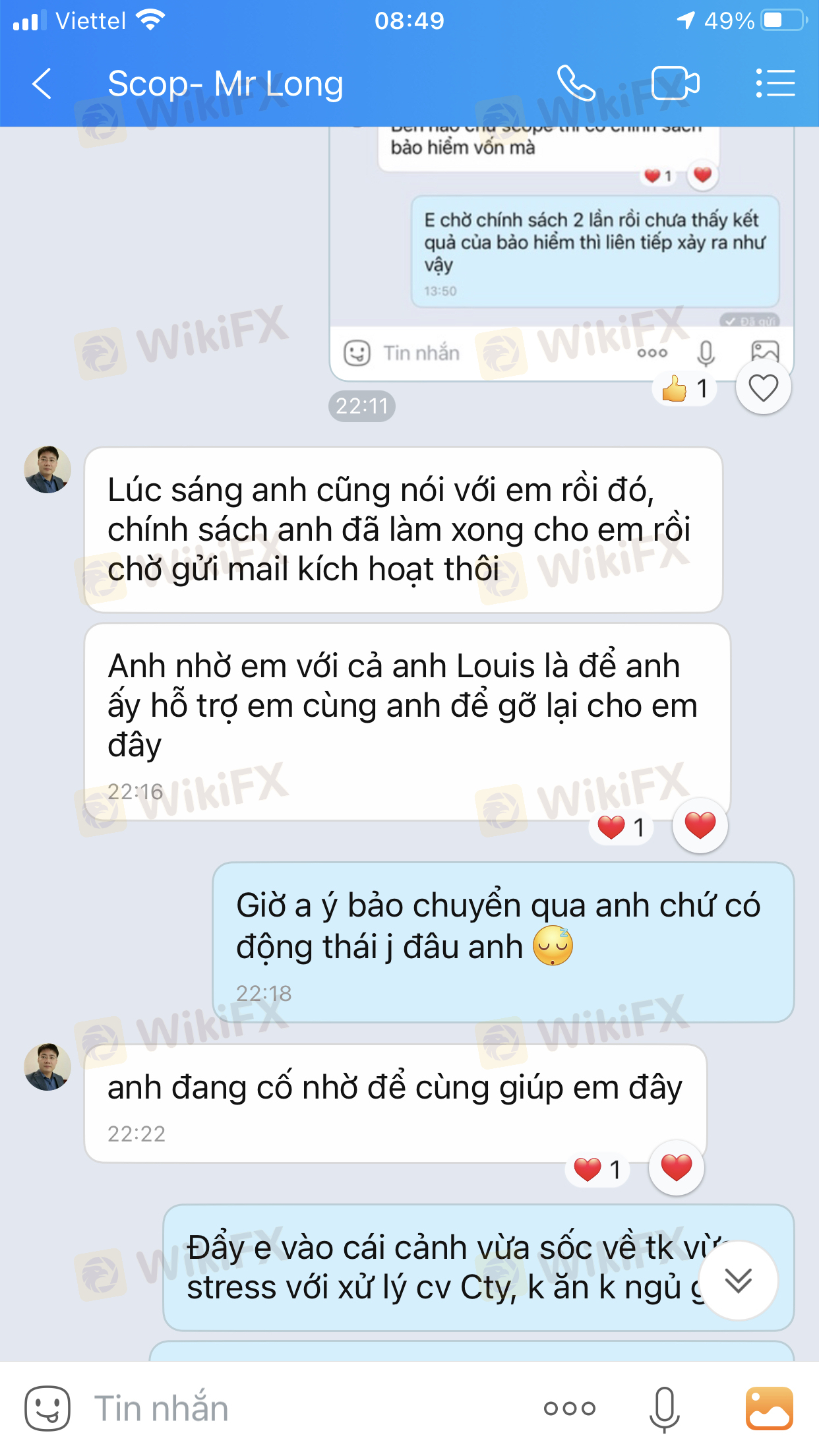
Task: View Mr Long's avatar beside the 22:11 message
Action: click(47, 470)
